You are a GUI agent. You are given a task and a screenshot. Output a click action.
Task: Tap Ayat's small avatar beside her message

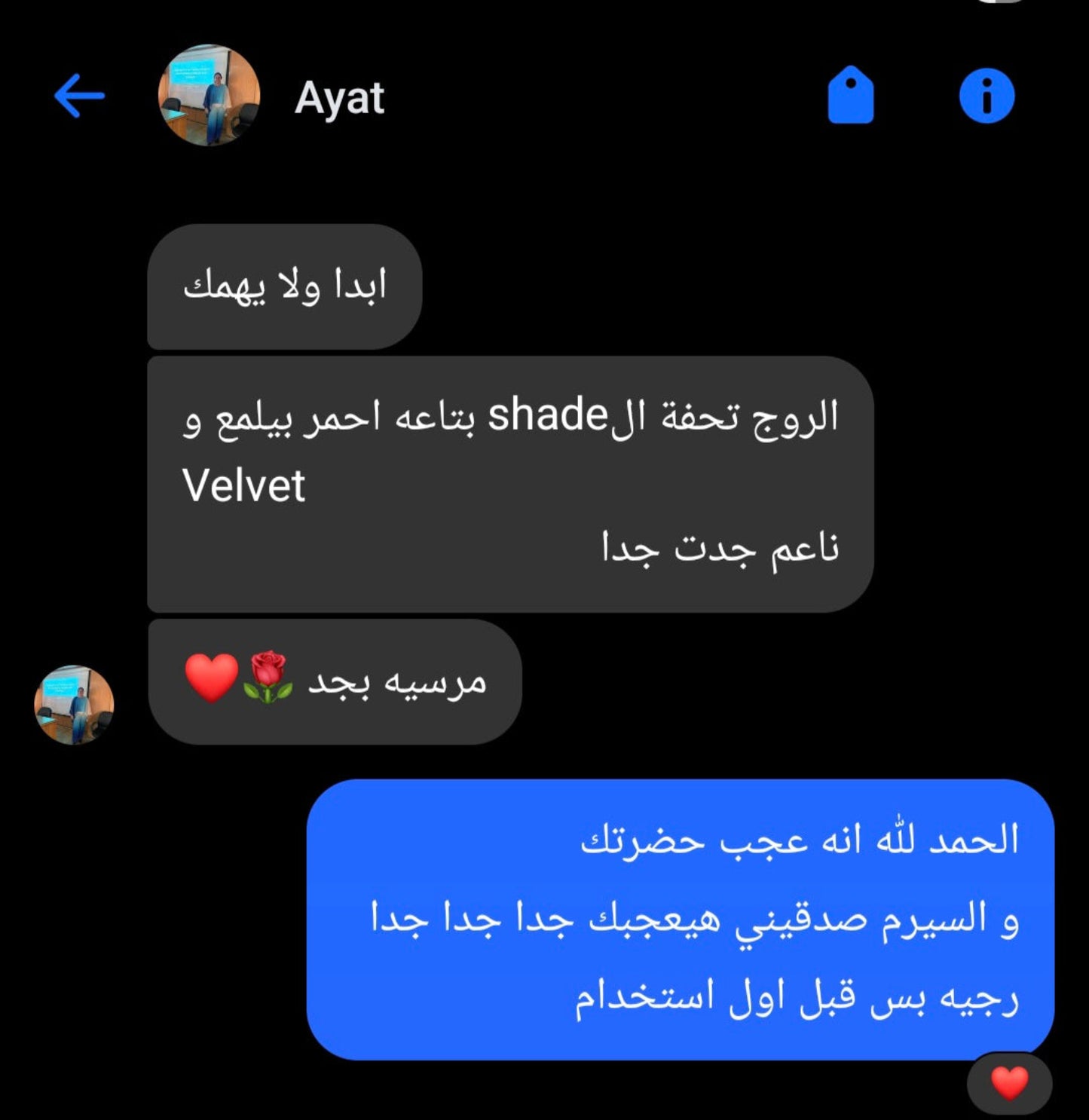[74, 705]
